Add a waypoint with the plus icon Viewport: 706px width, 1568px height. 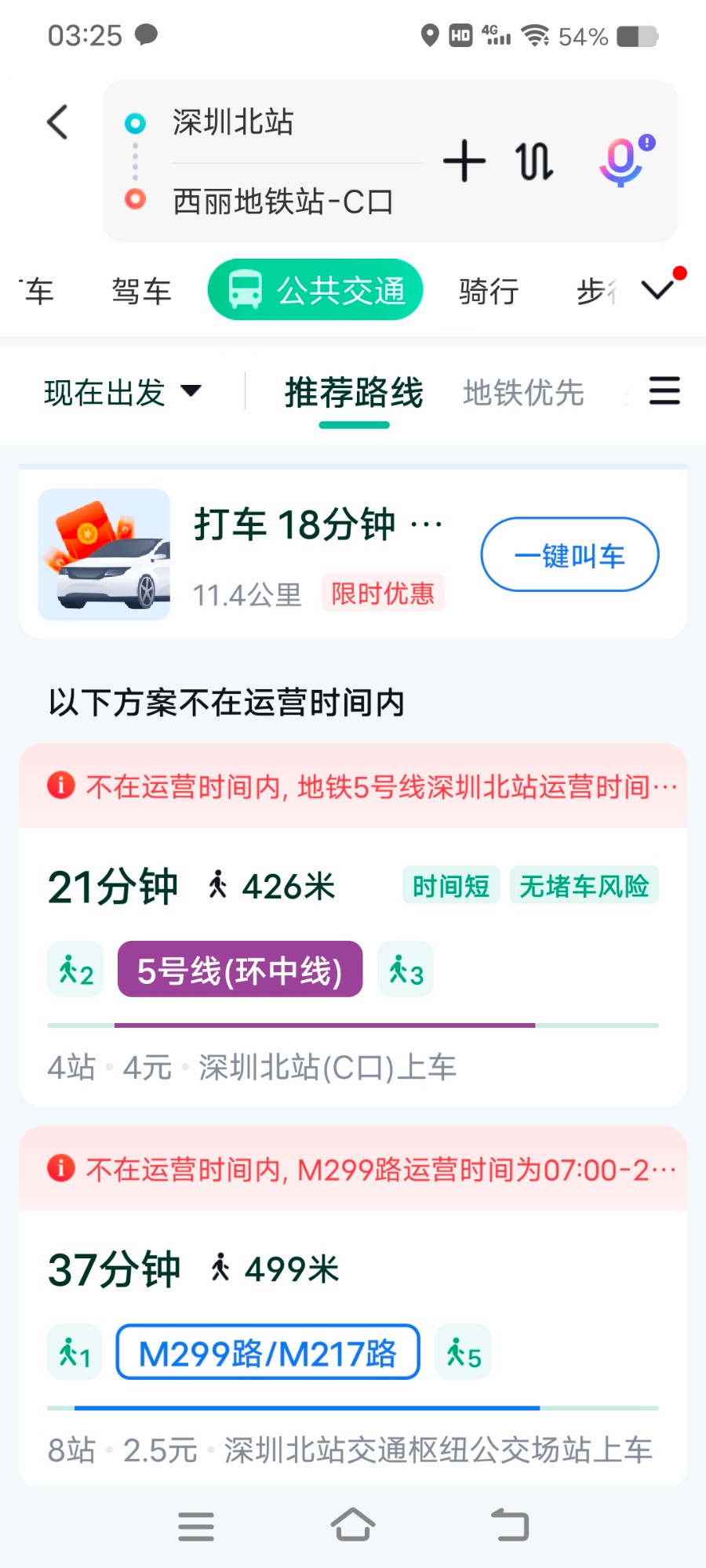tap(464, 162)
